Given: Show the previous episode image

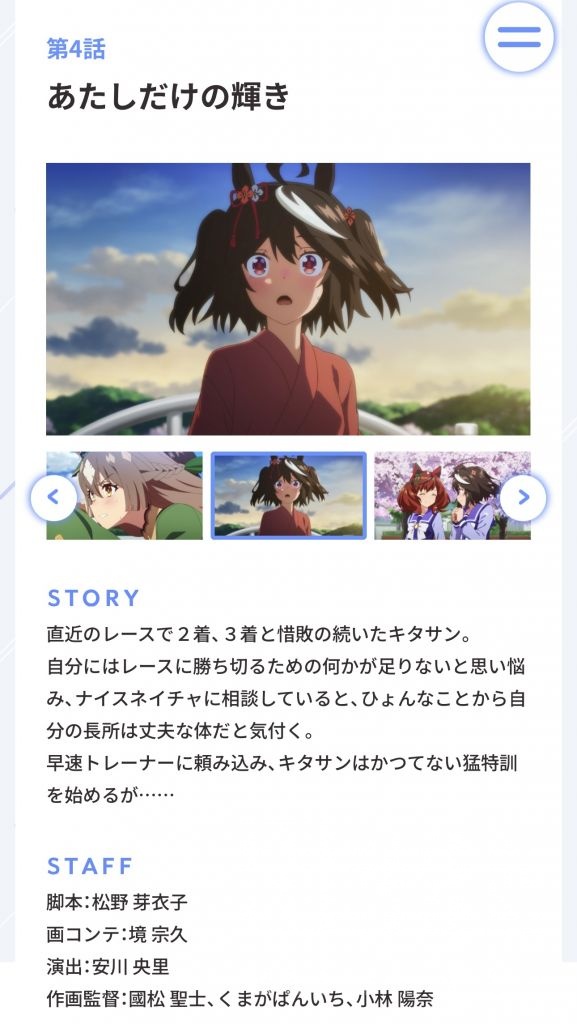Looking at the screenshot, I should tap(54, 498).
